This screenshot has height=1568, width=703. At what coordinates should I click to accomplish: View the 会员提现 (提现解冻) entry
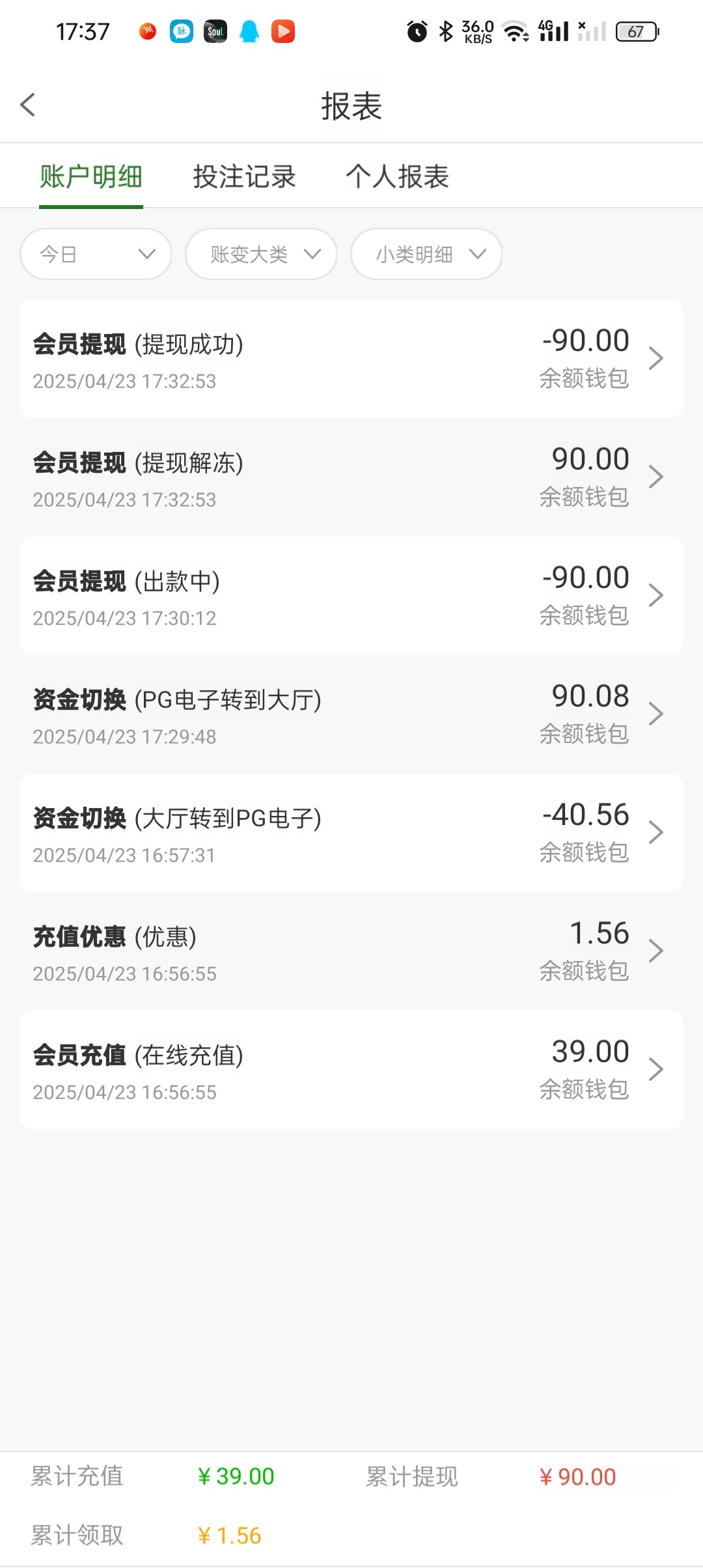[x=351, y=477]
